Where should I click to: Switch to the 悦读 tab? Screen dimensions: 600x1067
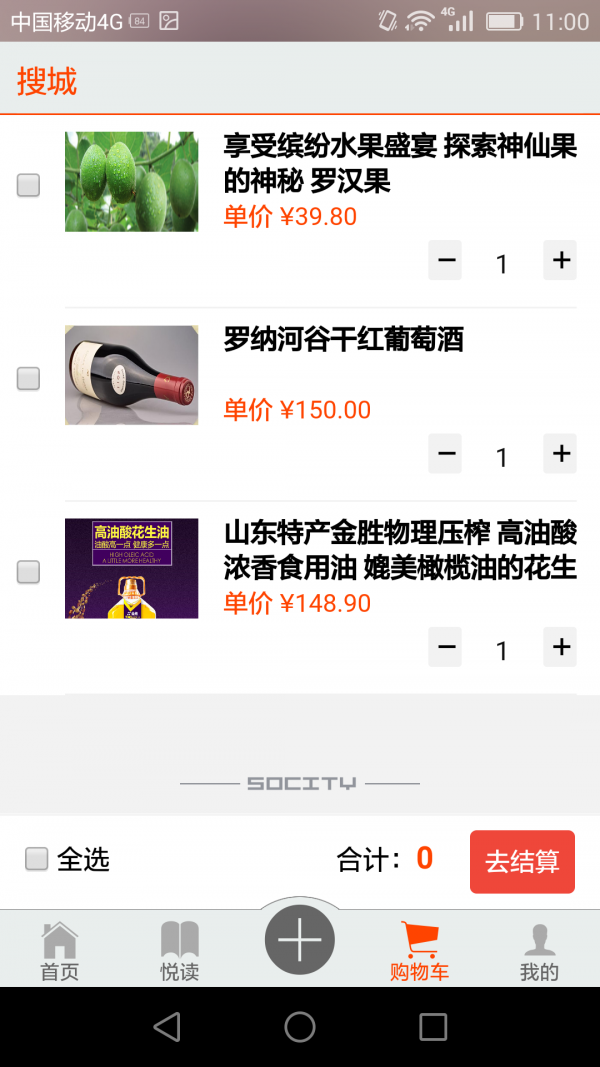[180, 951]
